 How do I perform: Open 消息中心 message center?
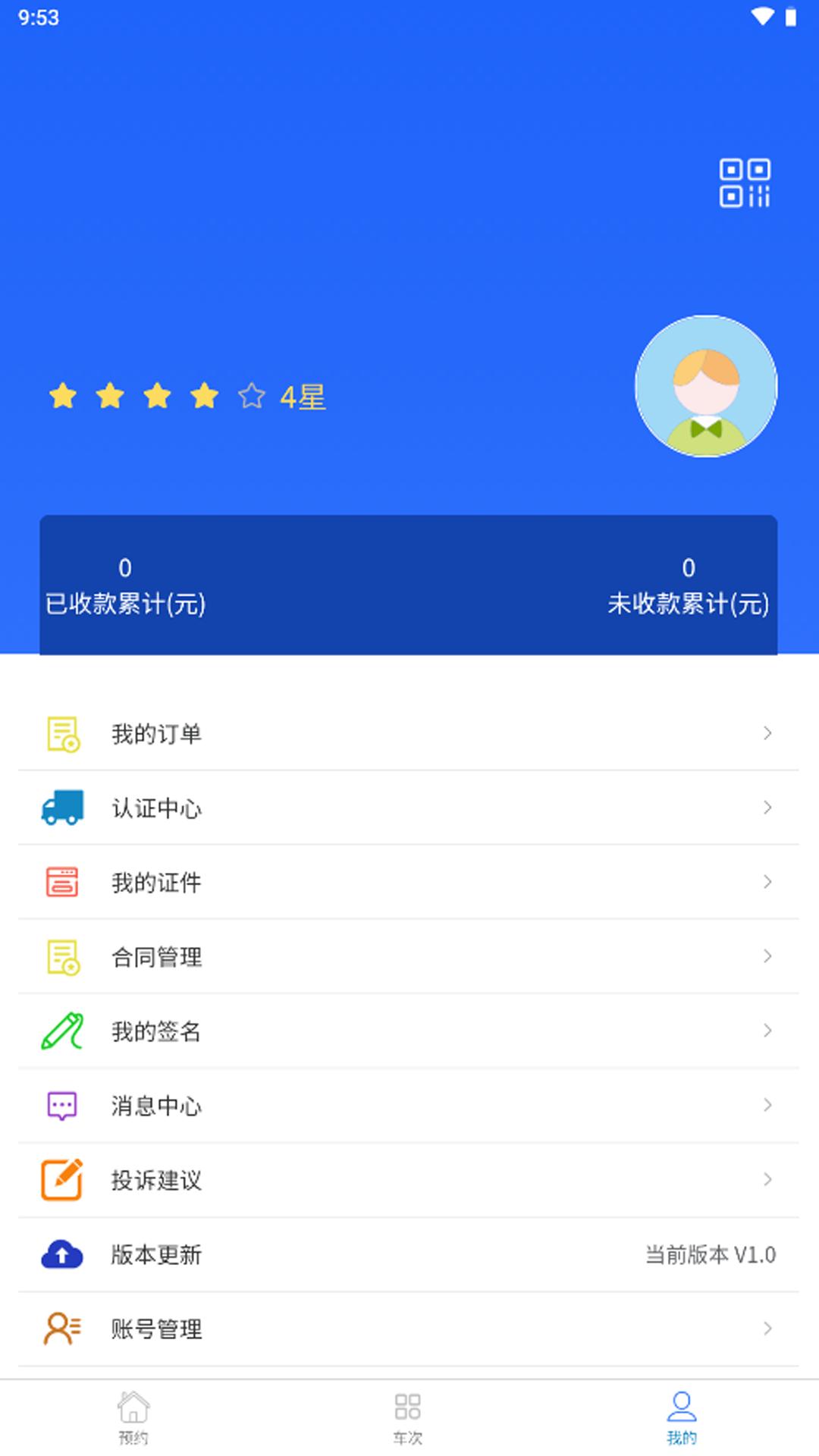[x=408, y=1105]
